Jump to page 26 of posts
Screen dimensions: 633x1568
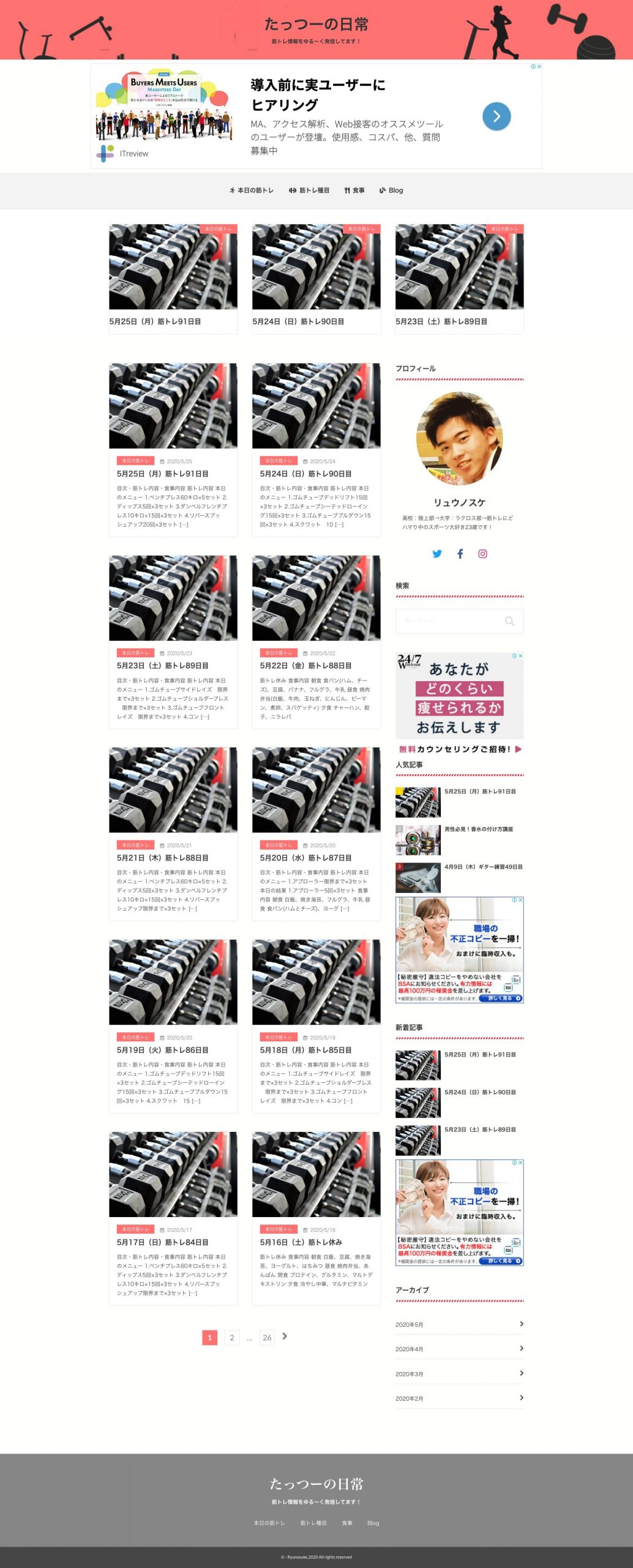point(267,1338)
